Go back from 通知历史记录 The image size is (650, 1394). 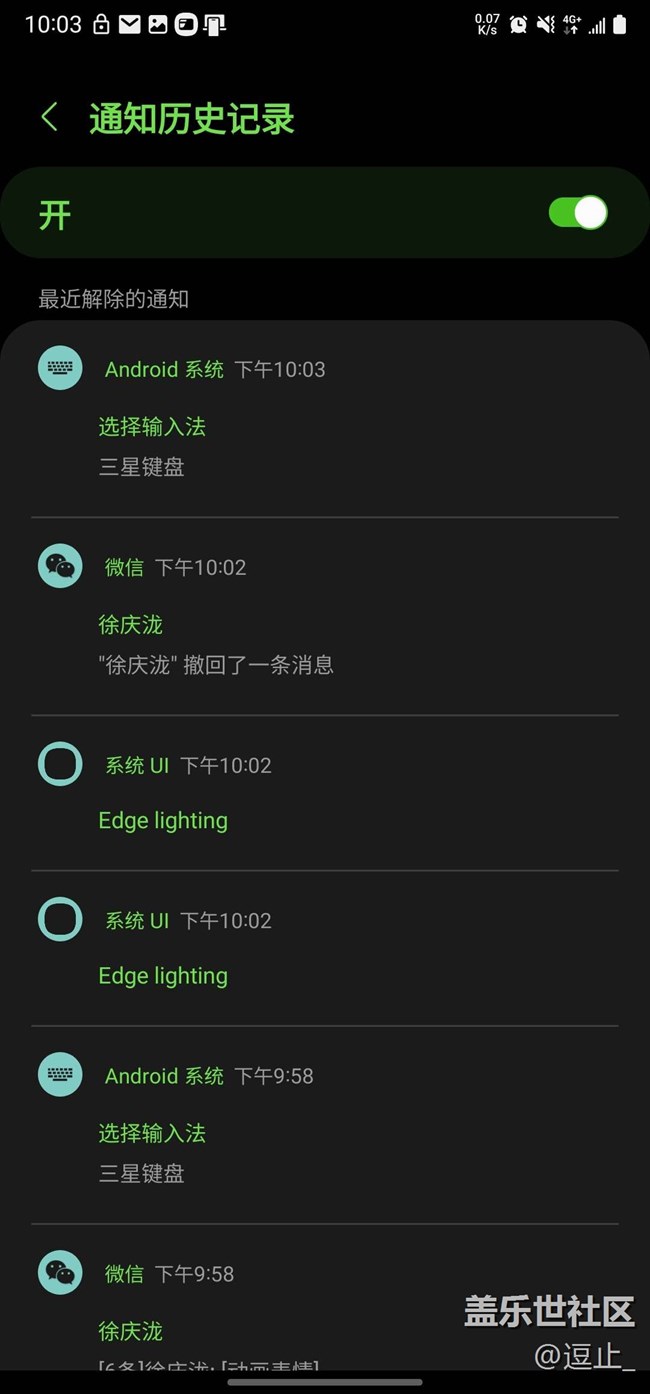tap(49, 118)
